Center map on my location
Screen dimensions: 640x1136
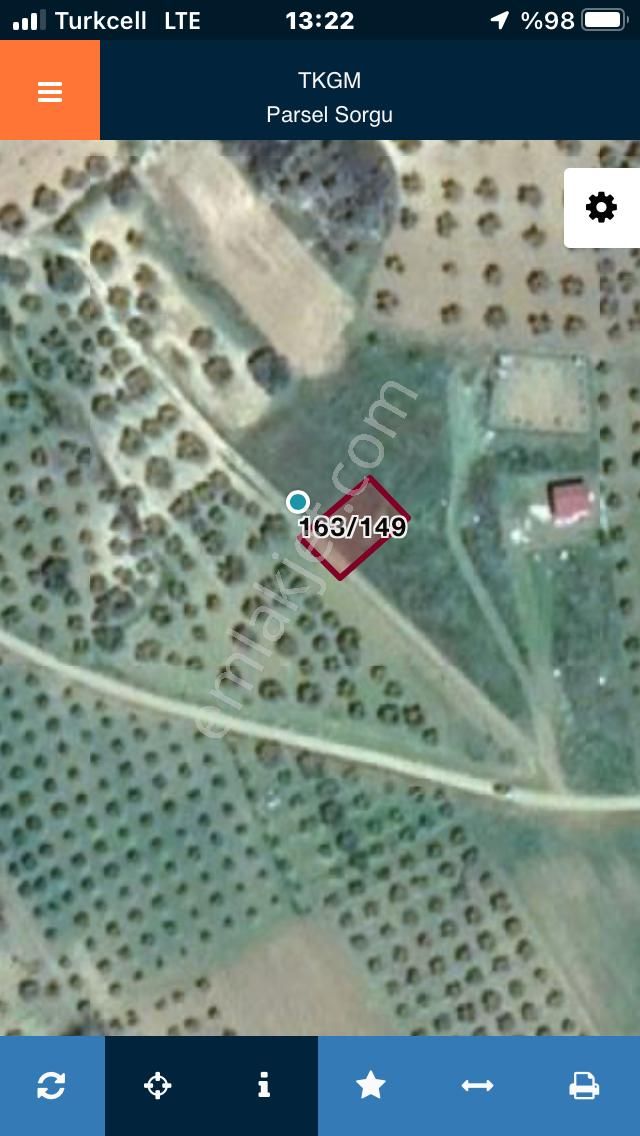pyautogui.click(x=158, y=1085)
